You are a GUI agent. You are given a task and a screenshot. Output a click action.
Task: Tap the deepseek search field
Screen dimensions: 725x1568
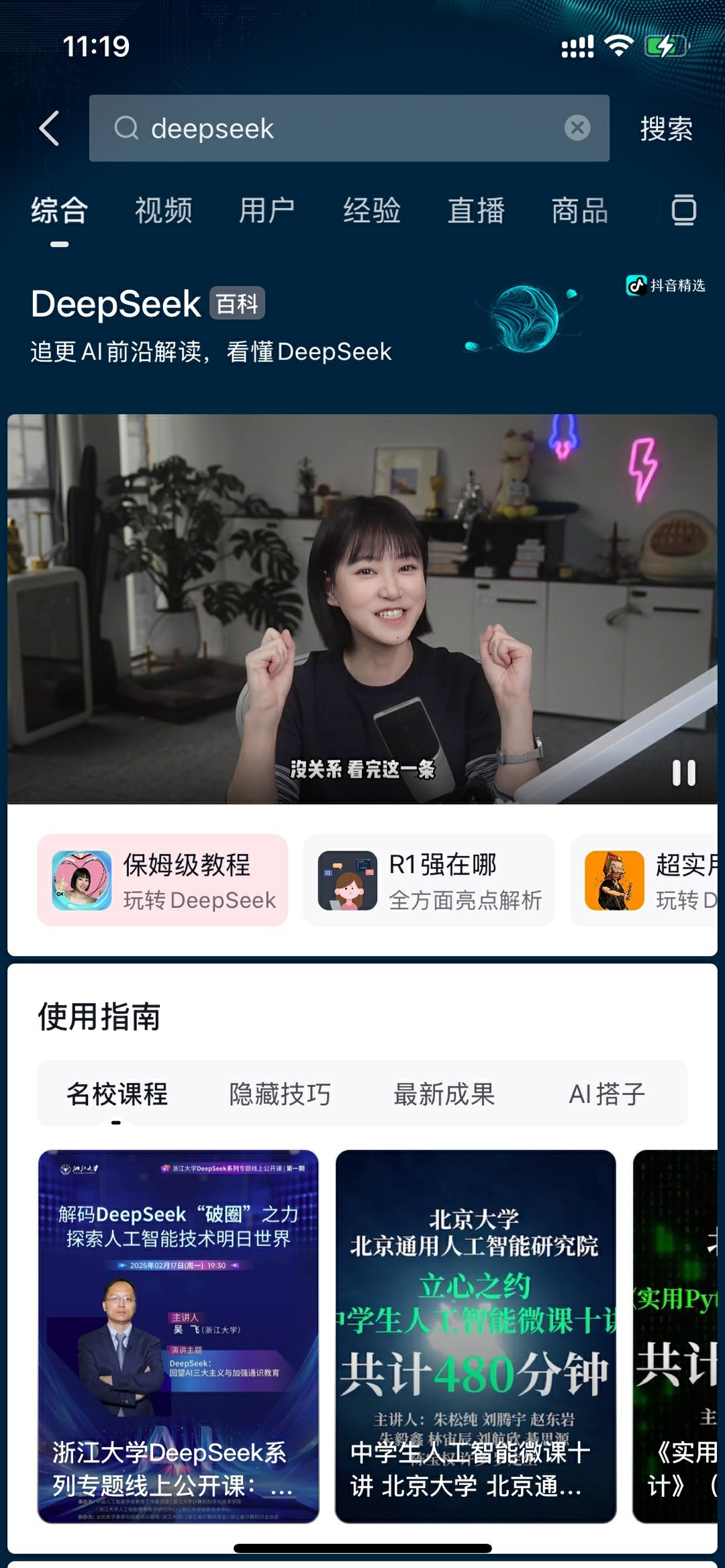tap(336, 128)
